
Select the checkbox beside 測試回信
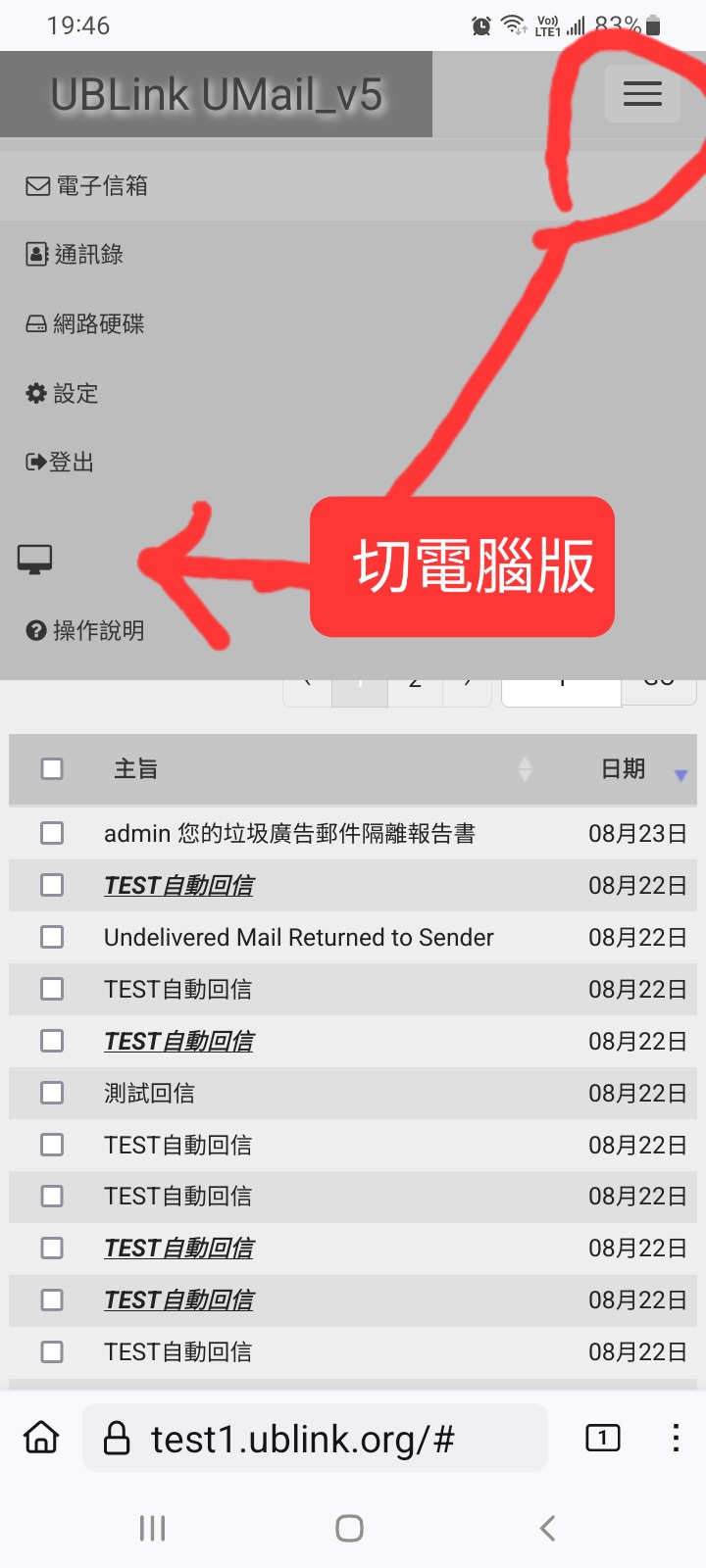pyautogui.click(x=52, y=1094)
